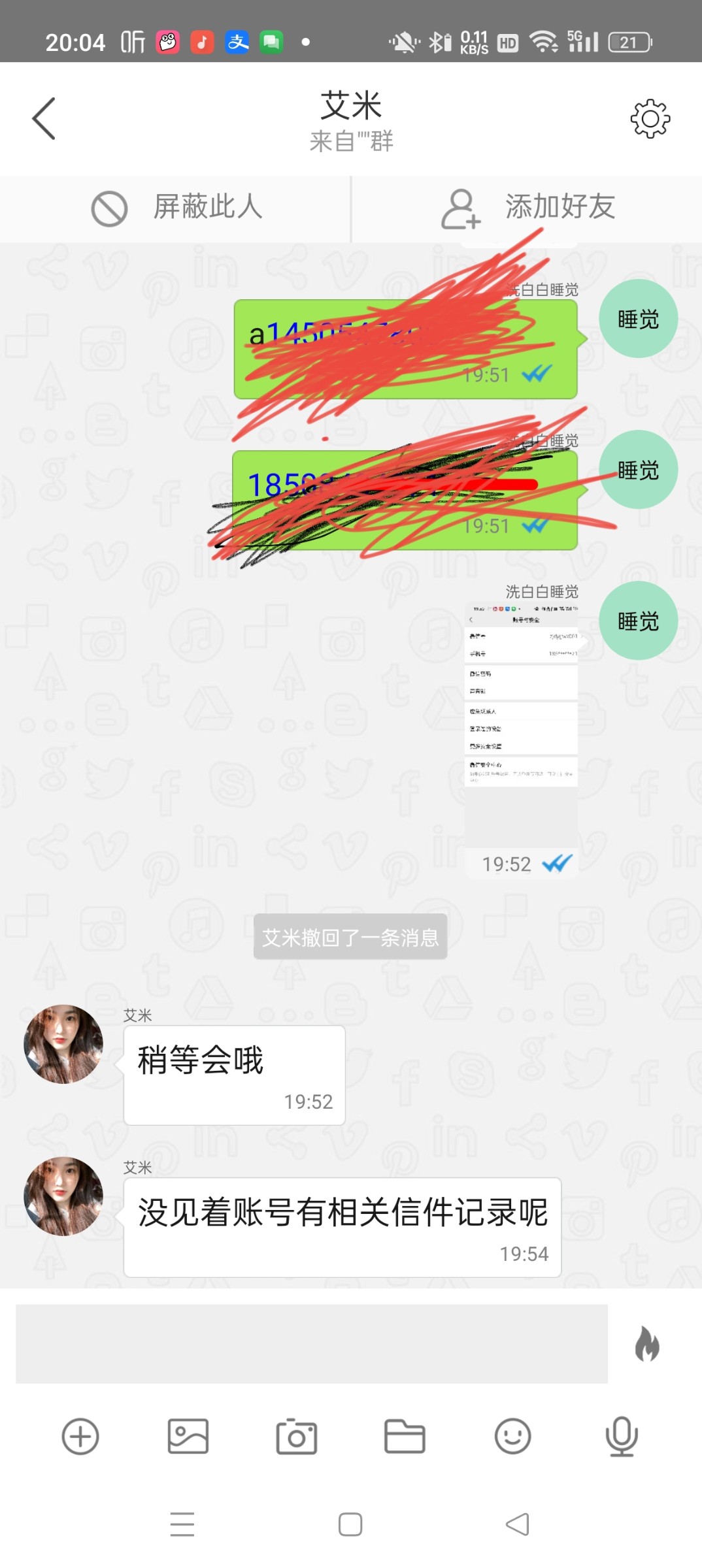Tap system back triangle
Screen dimensions: 702x1568
coord(518,1525)
